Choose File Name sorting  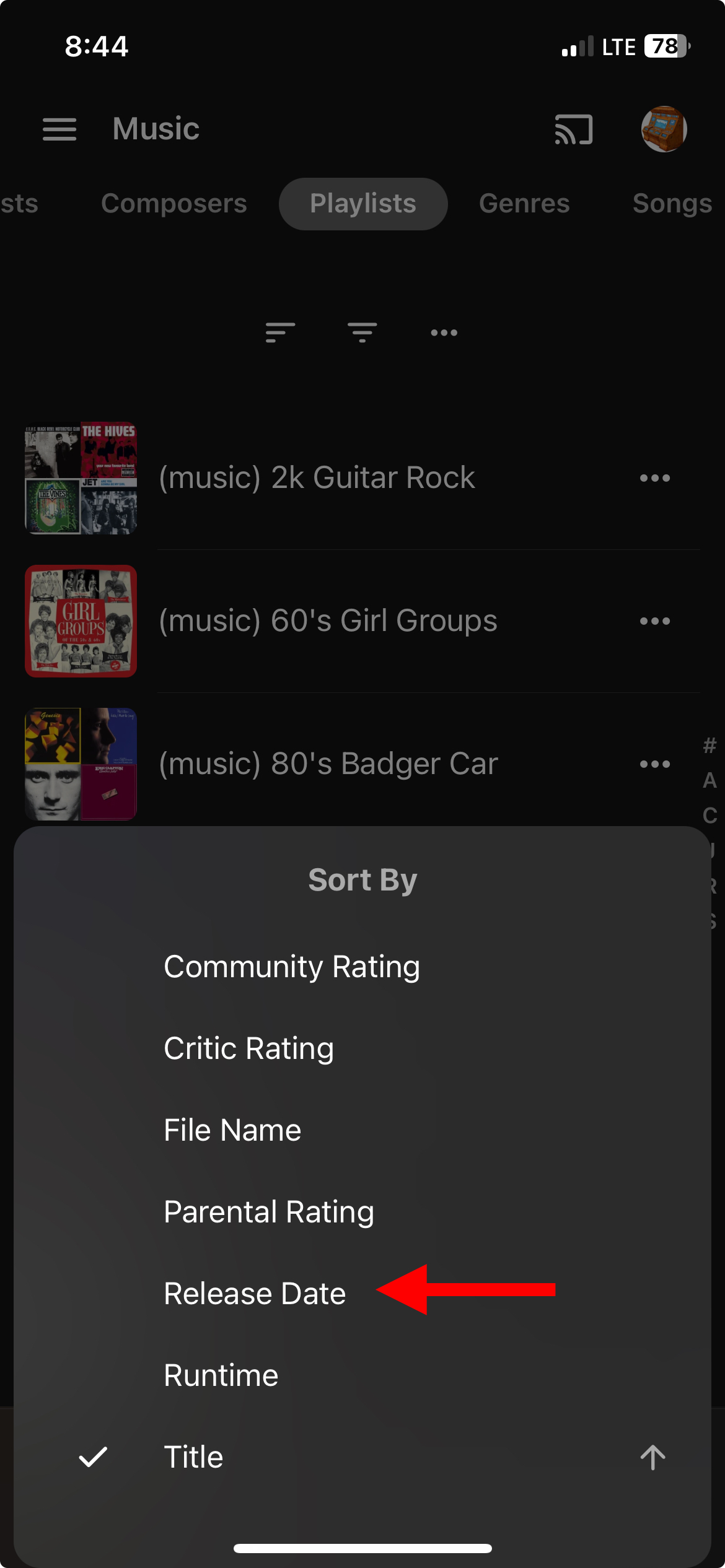[x=232, y=1130]
